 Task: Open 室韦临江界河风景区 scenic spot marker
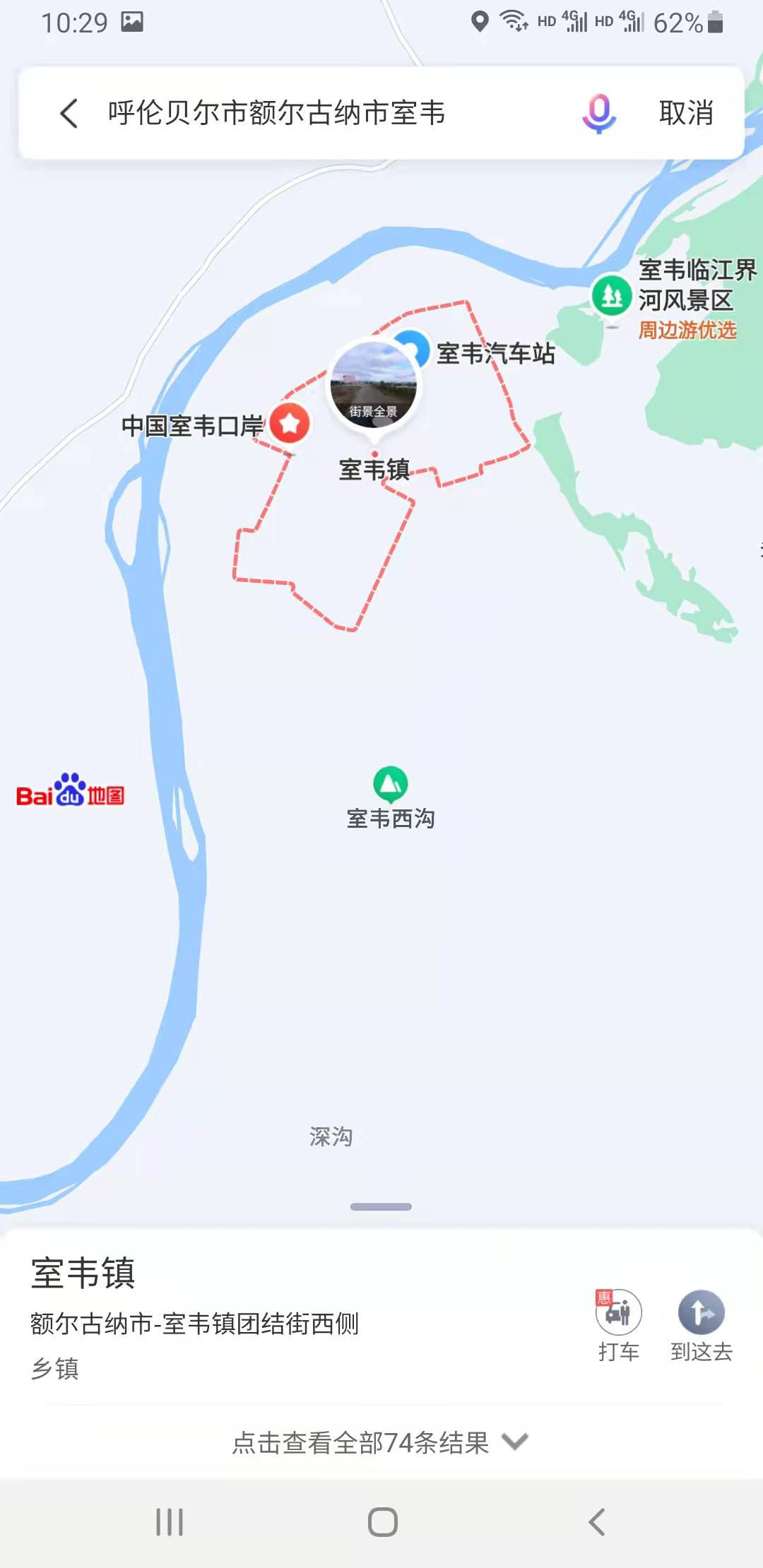point(612,296)
